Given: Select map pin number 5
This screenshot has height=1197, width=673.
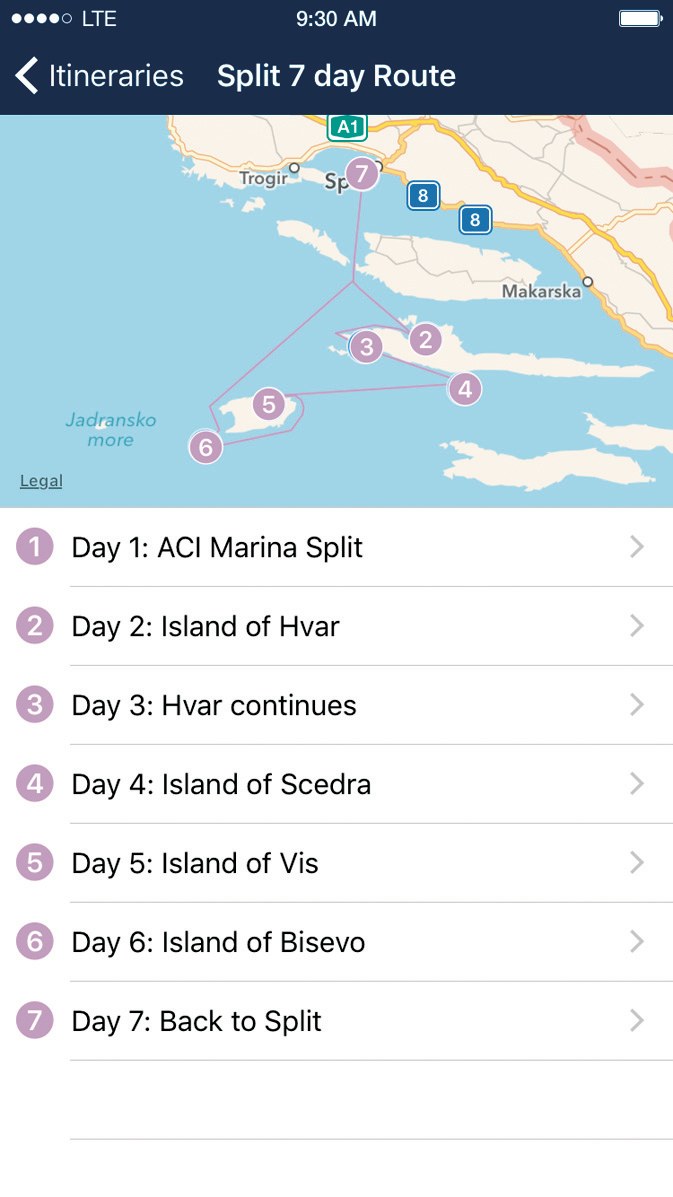Looking at the screenshot, I should [x=268, y=404].
